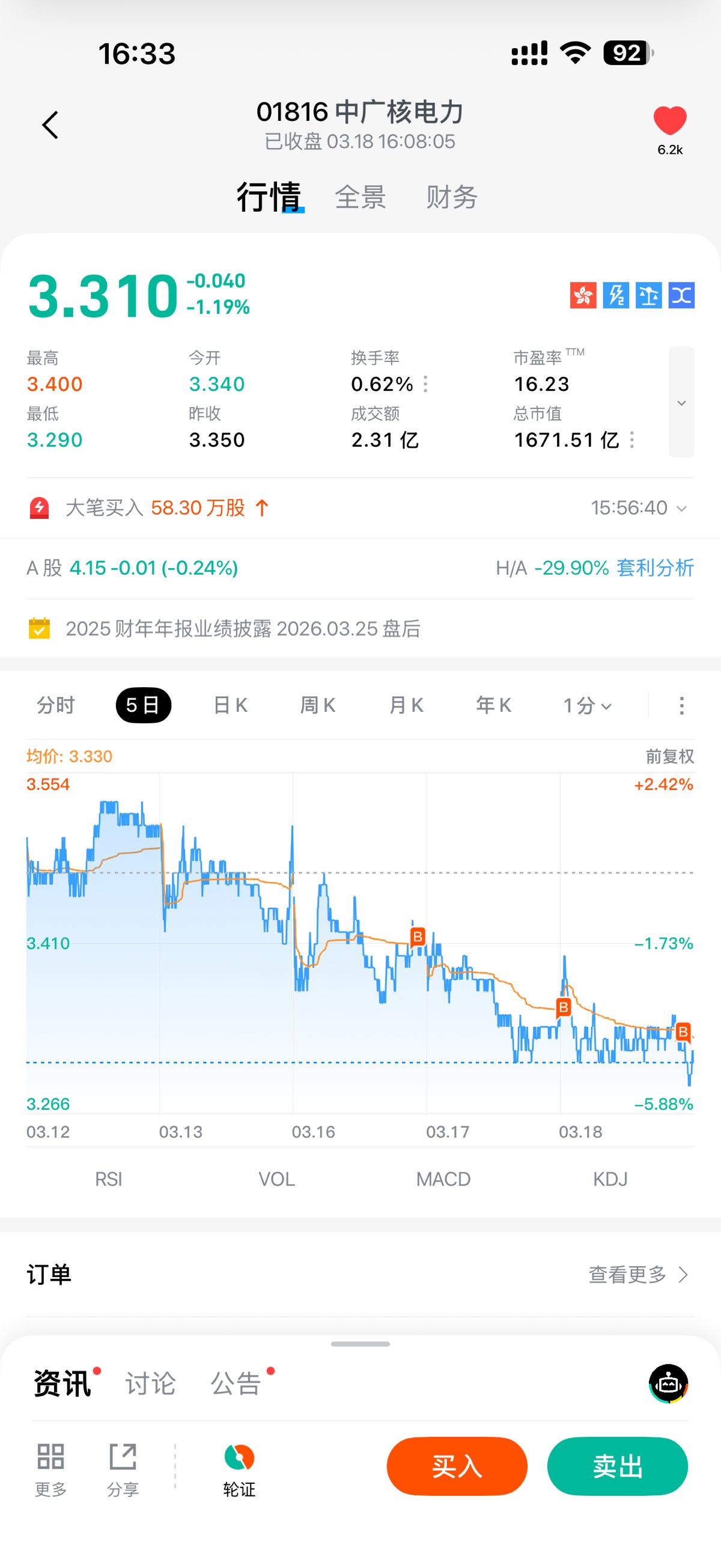Tap 查看更多 in the 订单 section

click(x=637, y=1275)
